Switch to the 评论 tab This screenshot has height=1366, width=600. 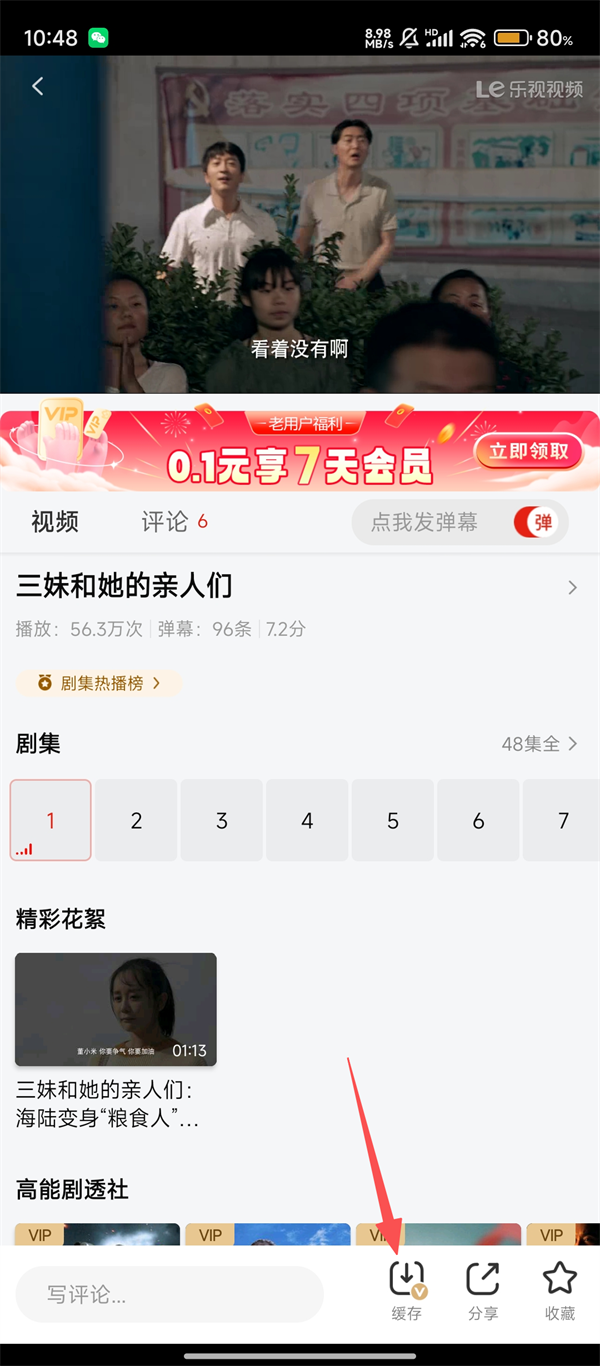click(x=165, y=522)
